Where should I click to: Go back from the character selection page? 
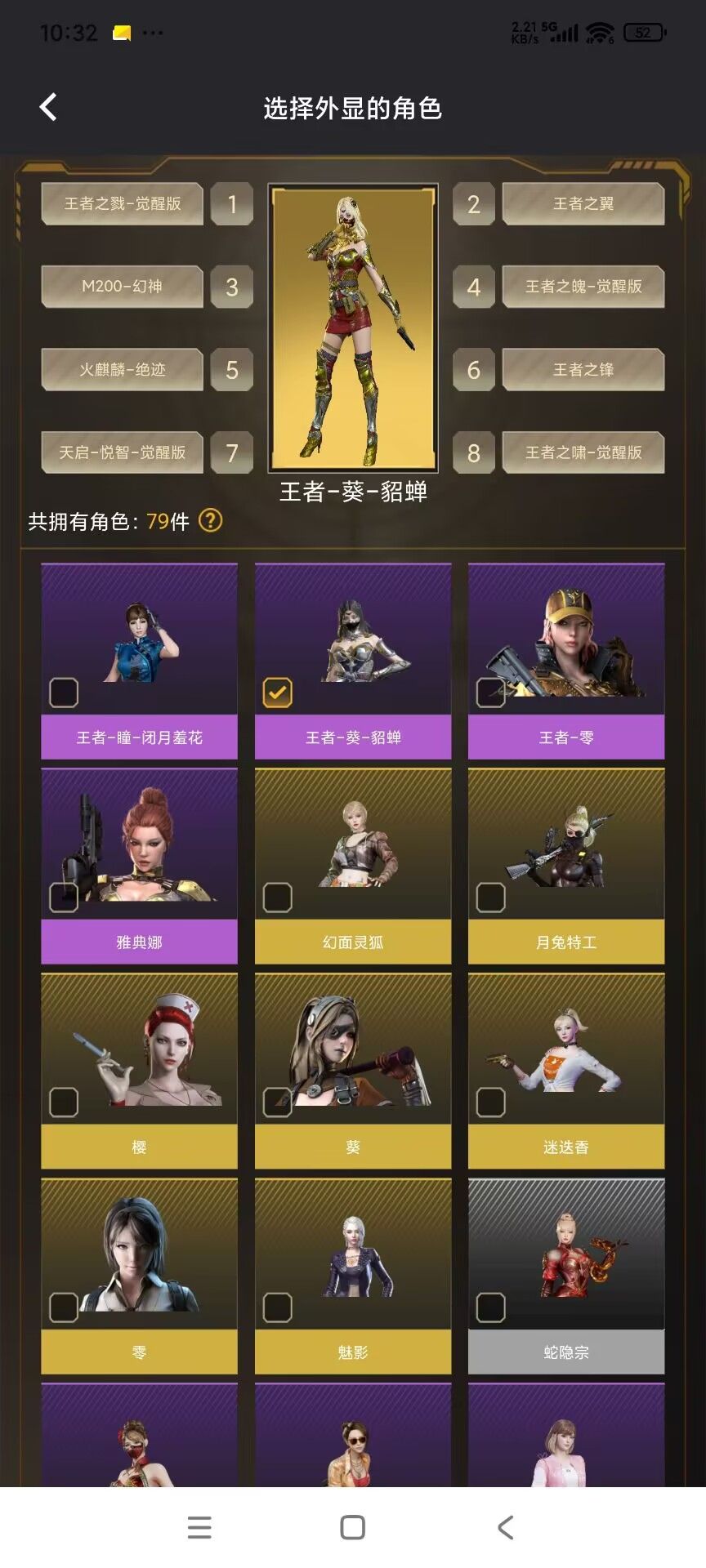[x=48, y=107]
